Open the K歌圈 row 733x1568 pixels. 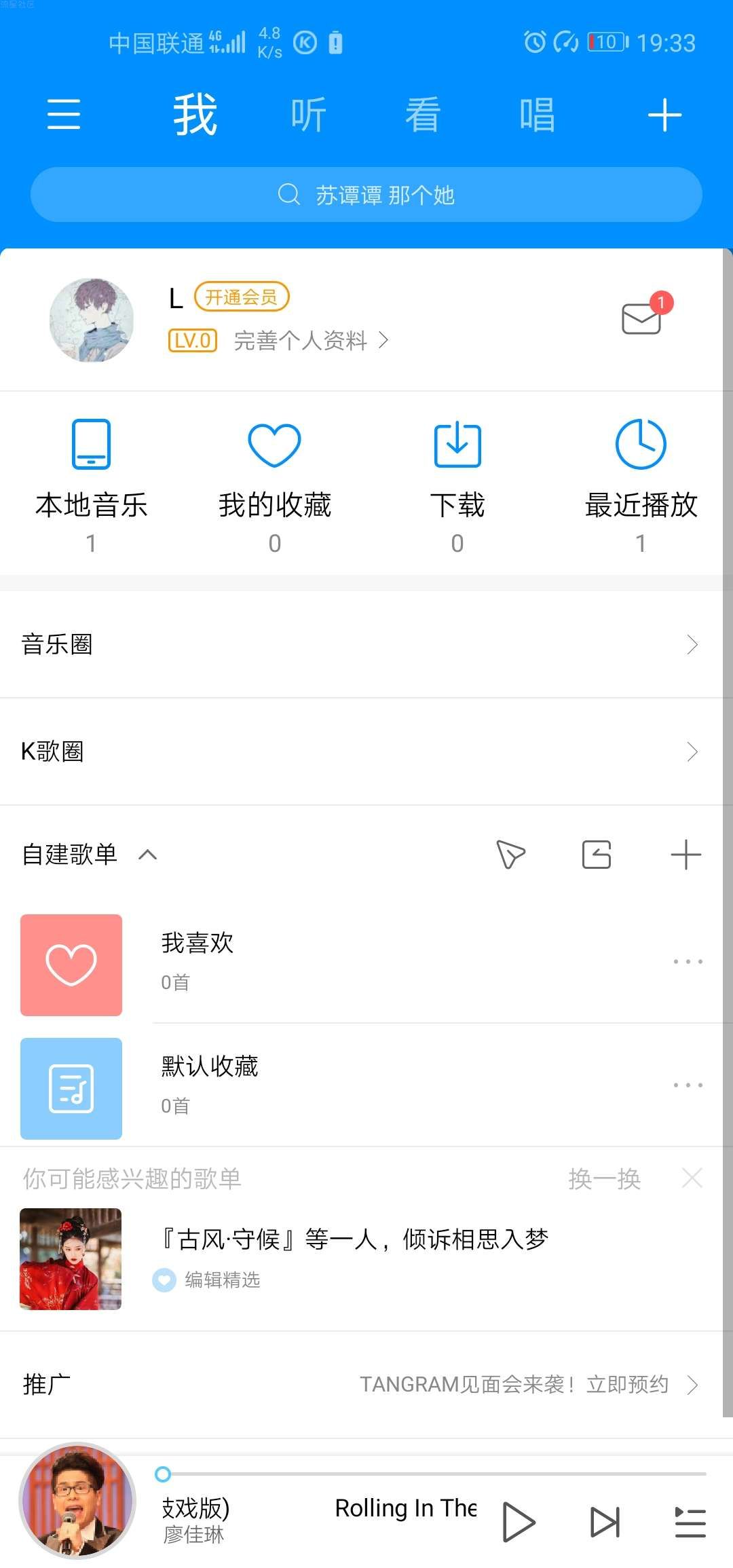pyautogui.click(x=366, y=751)
